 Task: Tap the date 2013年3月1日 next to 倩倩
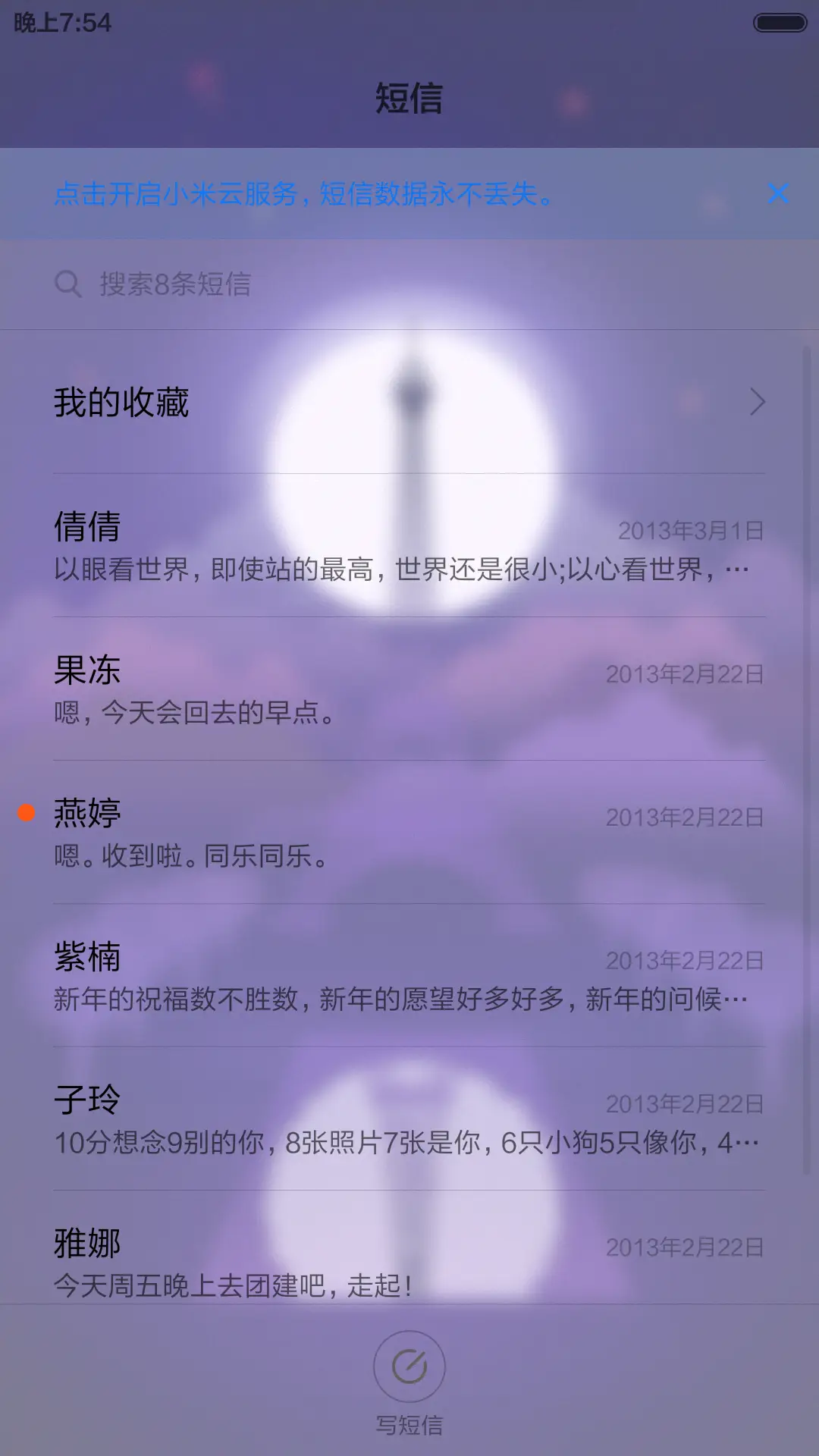click(690, 529)
